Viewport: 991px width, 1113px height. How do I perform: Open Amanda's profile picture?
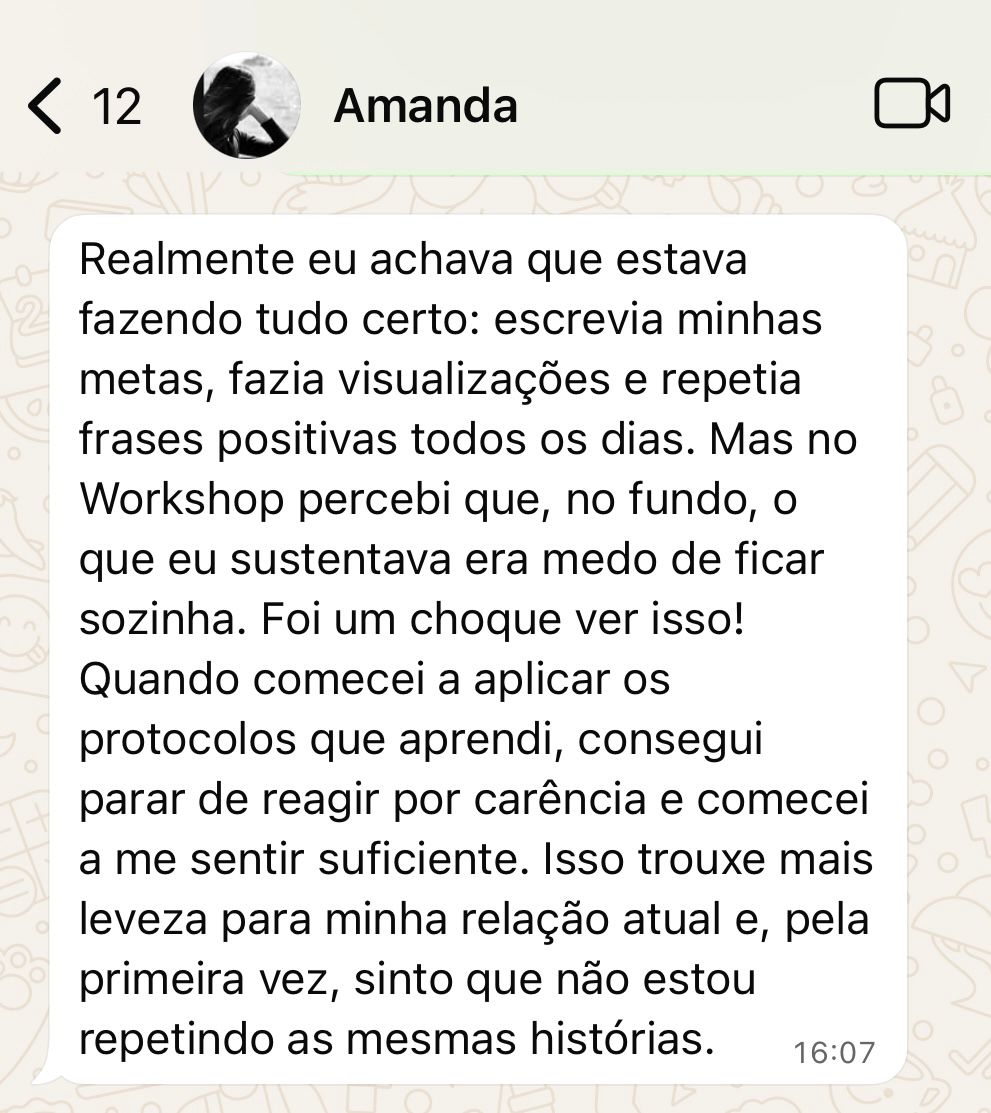click(246, 105)
